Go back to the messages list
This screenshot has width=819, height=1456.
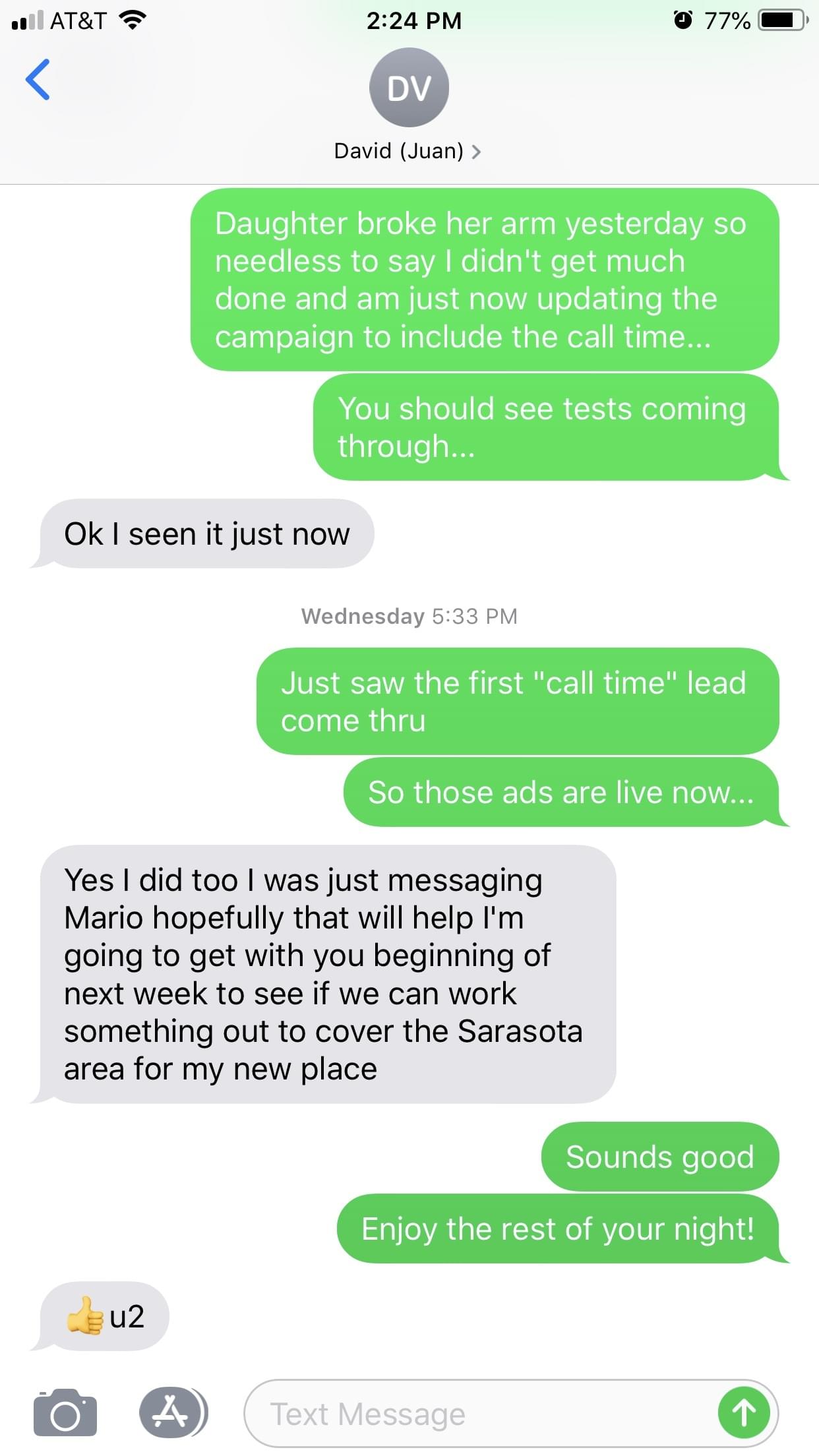[38, 80]
